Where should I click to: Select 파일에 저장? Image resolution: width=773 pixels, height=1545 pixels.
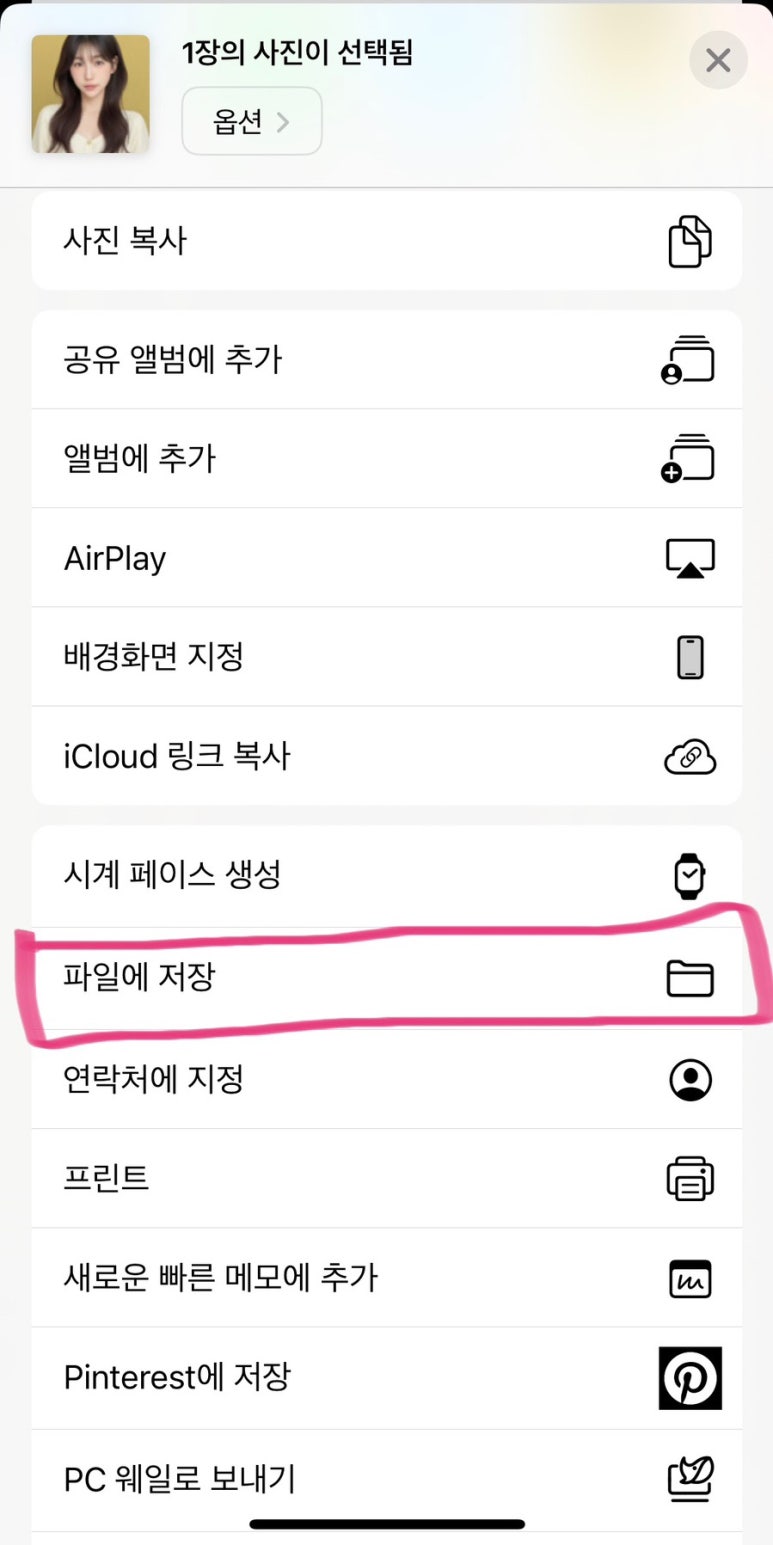pyautogui.click(x=387, y=978)
